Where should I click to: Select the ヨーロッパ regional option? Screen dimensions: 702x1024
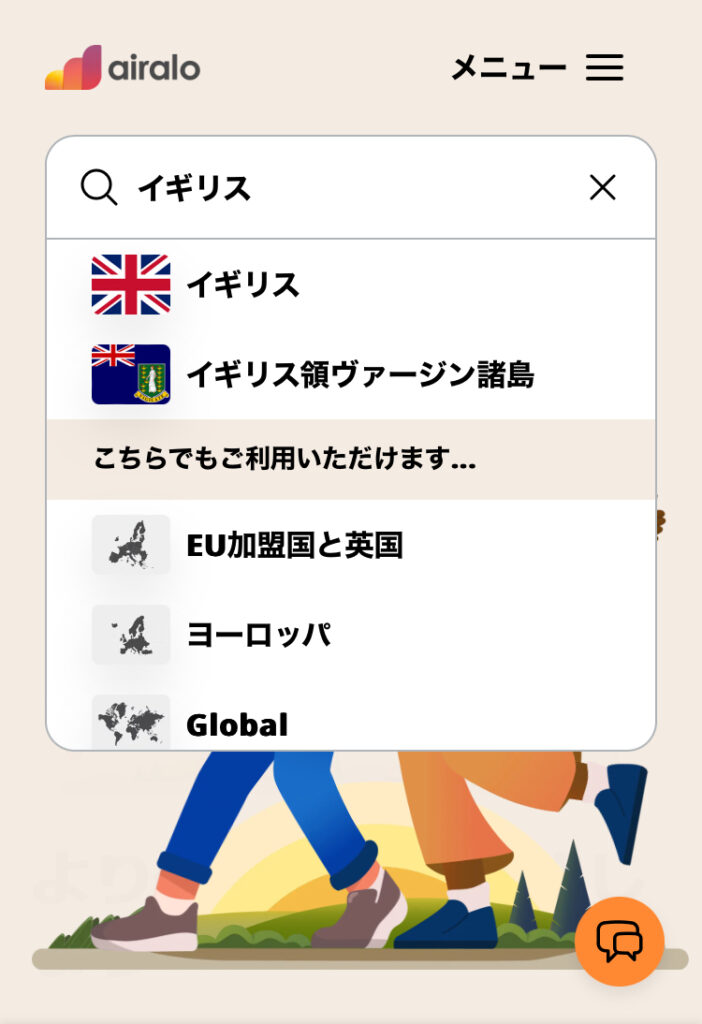[258, 635]
